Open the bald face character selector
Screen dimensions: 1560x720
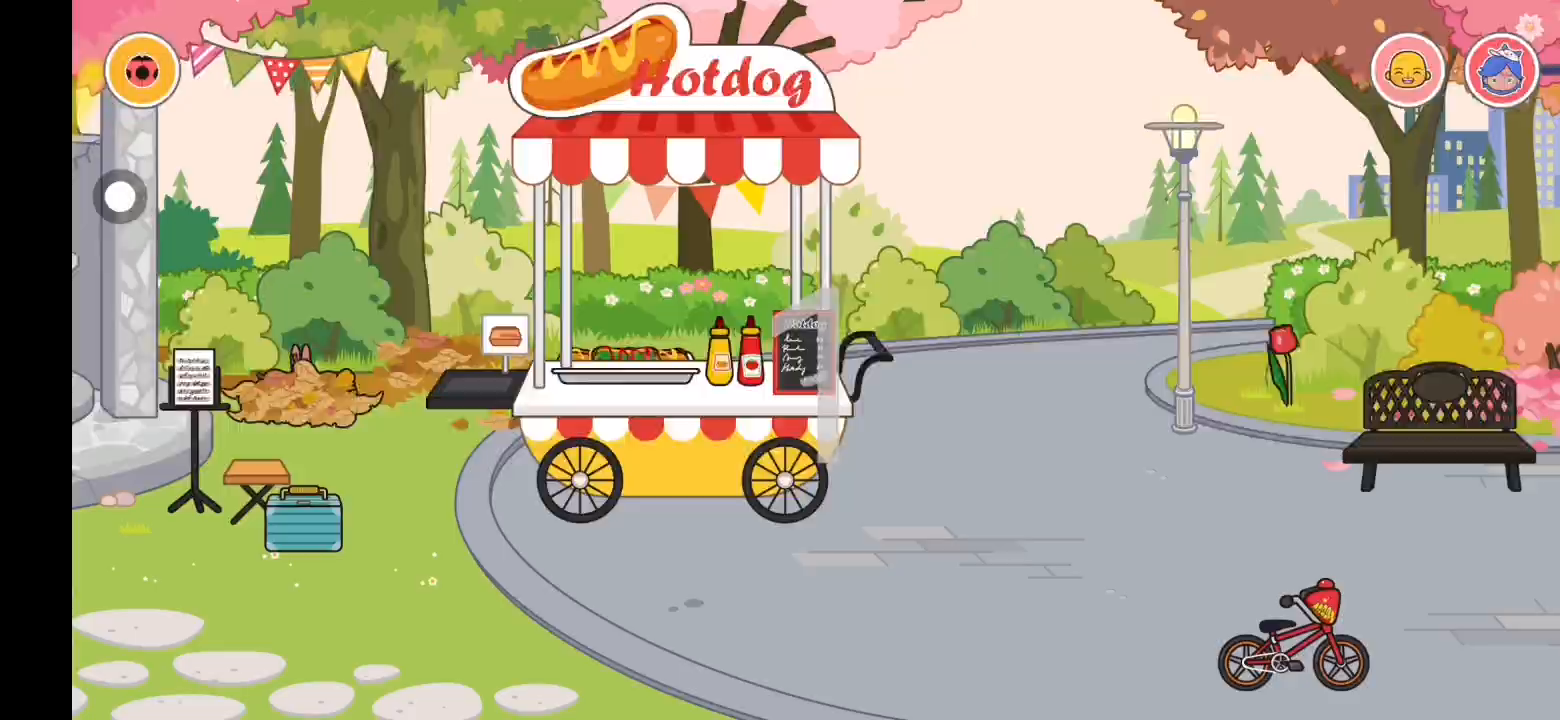click(1408, 70)
